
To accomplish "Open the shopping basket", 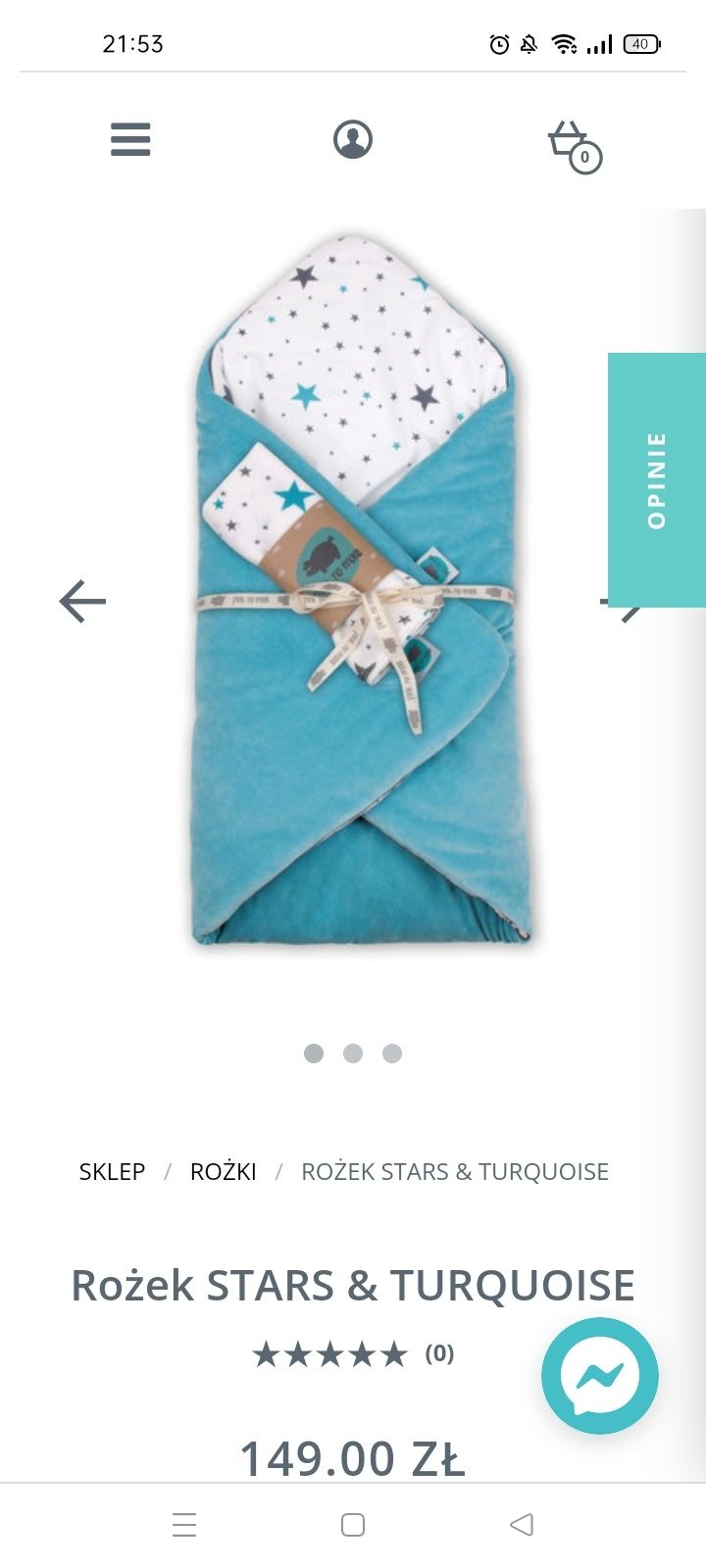I will [573, 145].
